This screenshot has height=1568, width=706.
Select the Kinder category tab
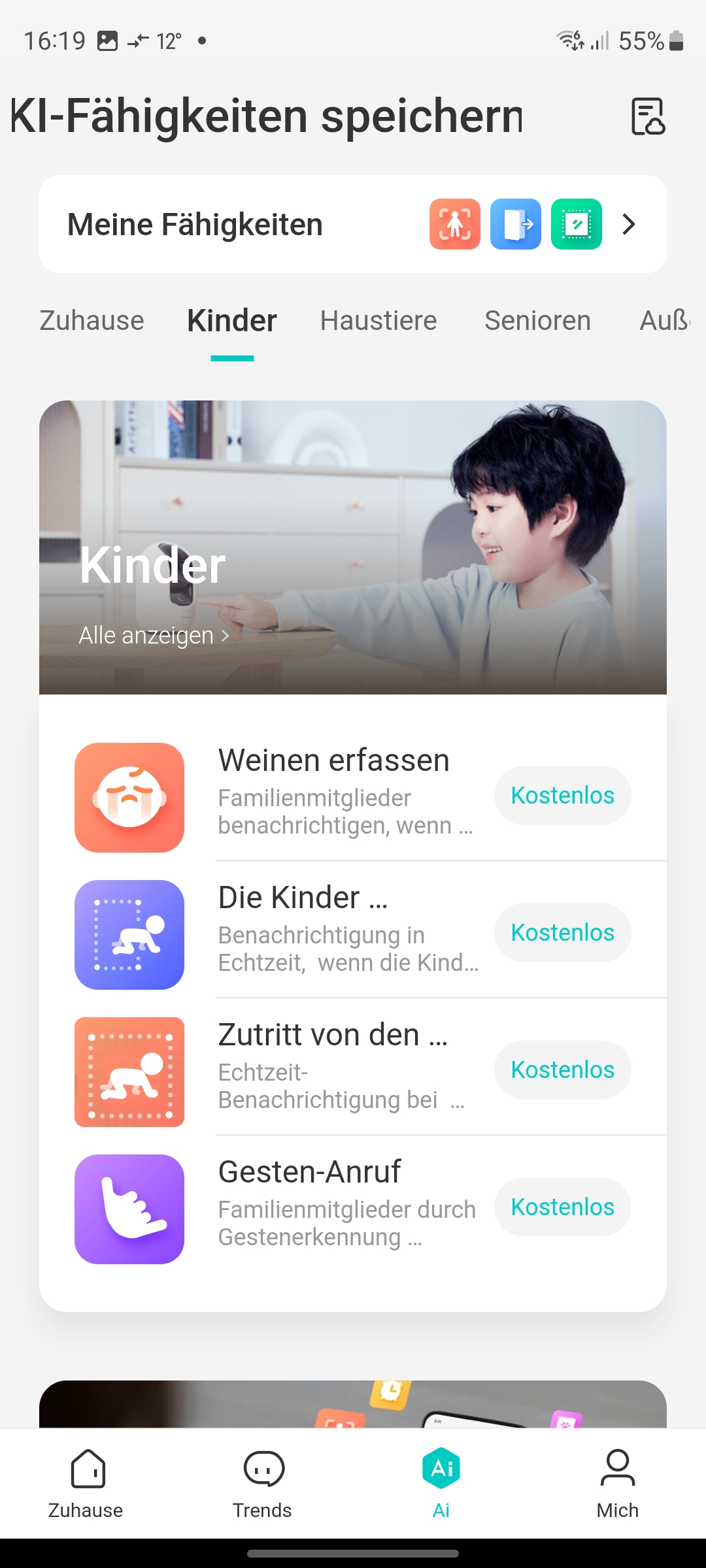pyautogui.click(x=232, y=321)
